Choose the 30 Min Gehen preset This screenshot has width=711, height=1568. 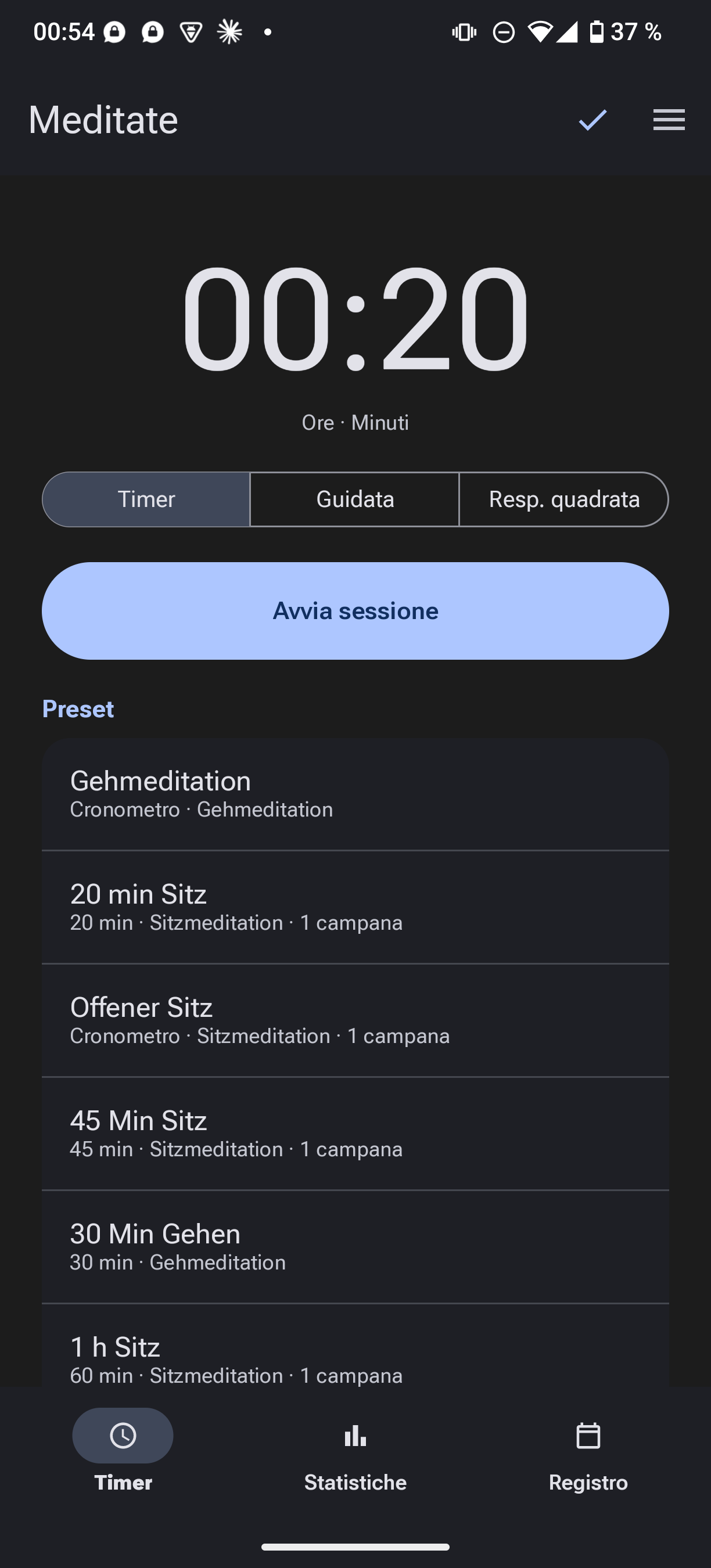click(x=355, y=1247)
